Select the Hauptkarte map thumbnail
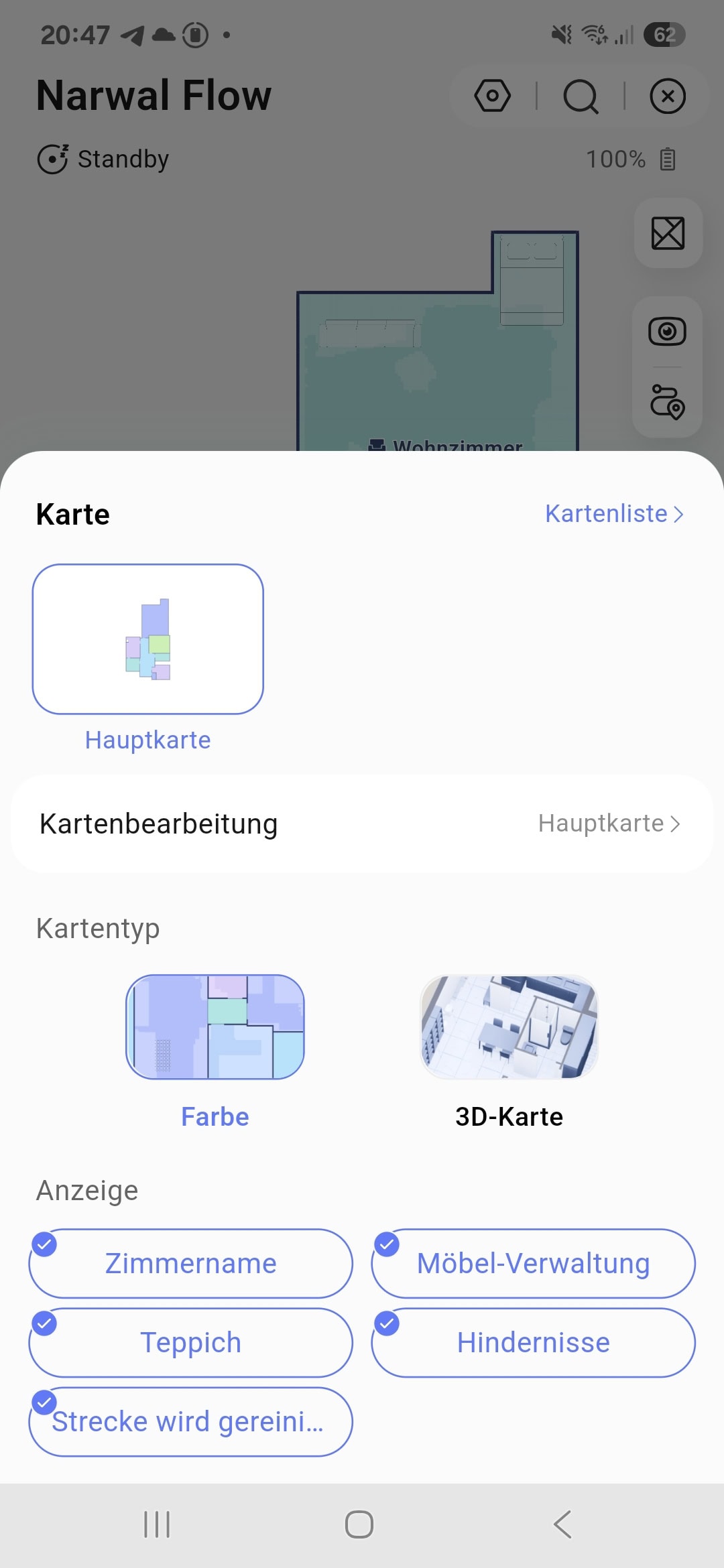Screen dimensions: 724x1568 click(x=148, y=639)
